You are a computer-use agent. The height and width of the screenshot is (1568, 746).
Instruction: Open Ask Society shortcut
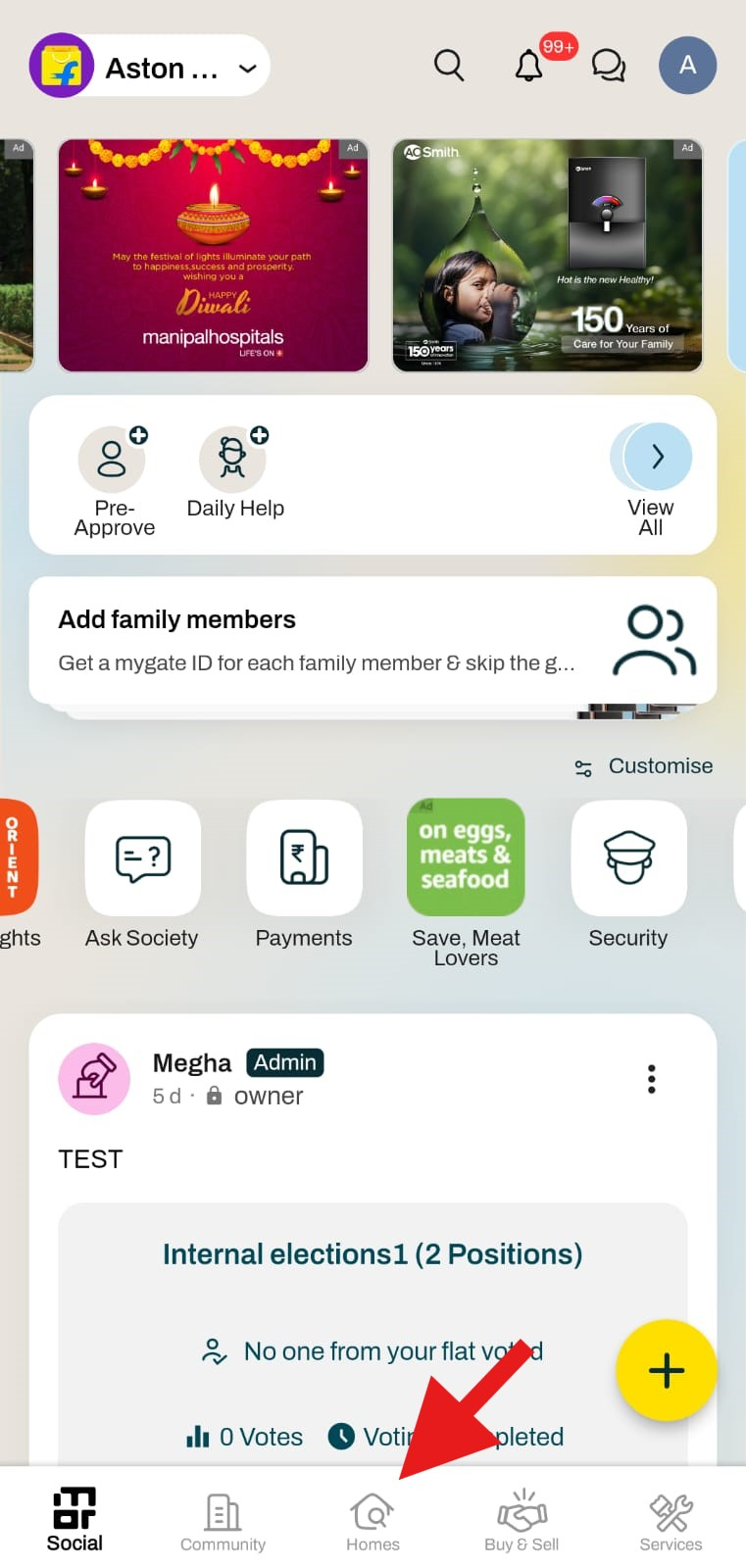point(143,859)
